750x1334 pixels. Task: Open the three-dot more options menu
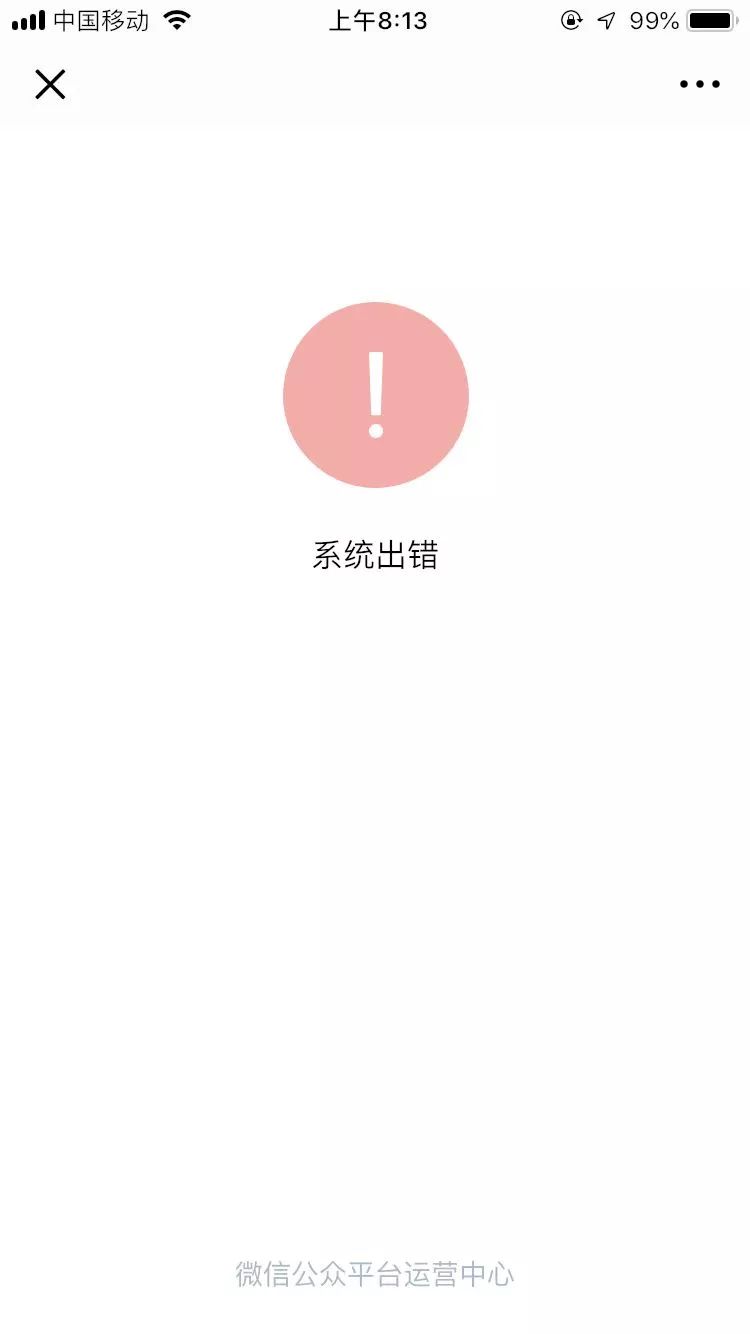[x=699, y=85]
